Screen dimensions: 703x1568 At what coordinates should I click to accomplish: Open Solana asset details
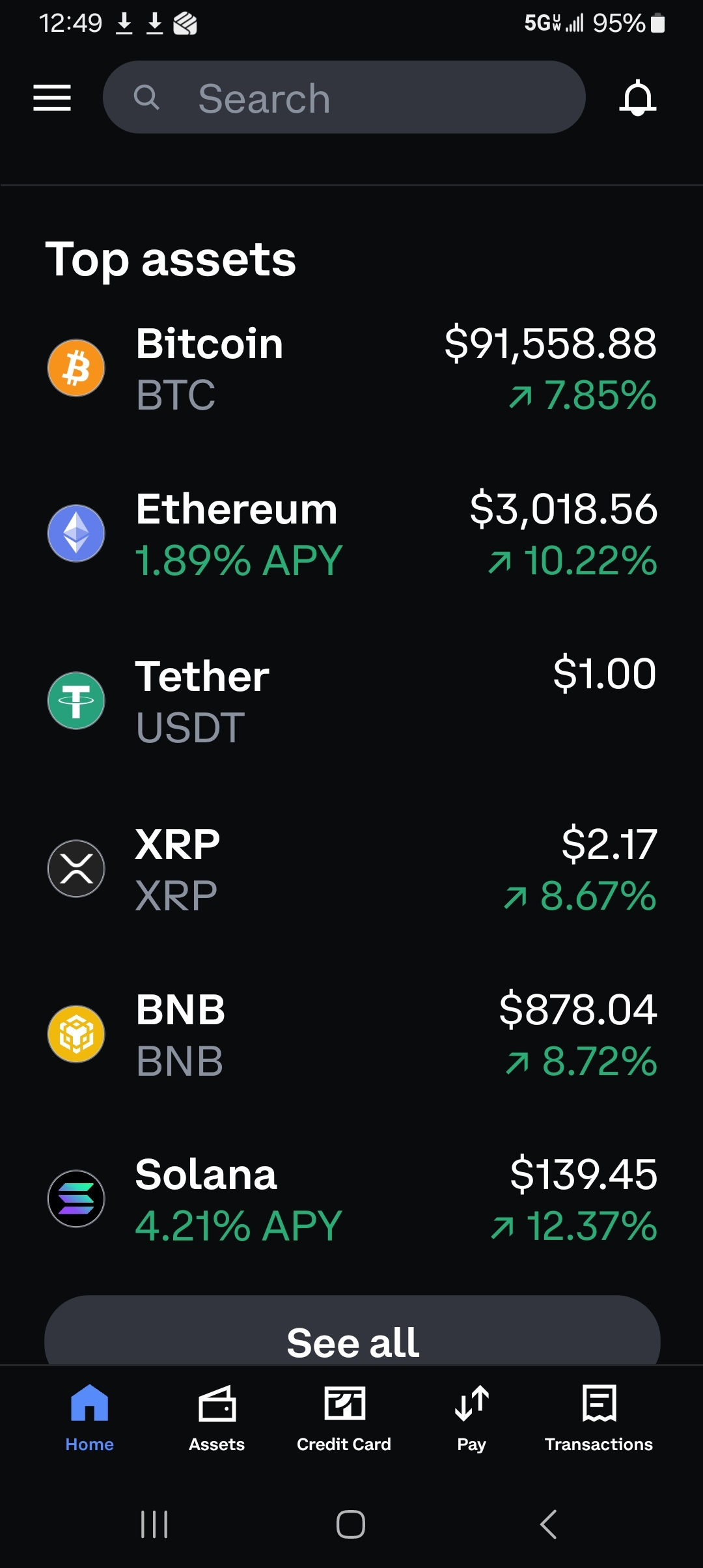pos(351,1199)
